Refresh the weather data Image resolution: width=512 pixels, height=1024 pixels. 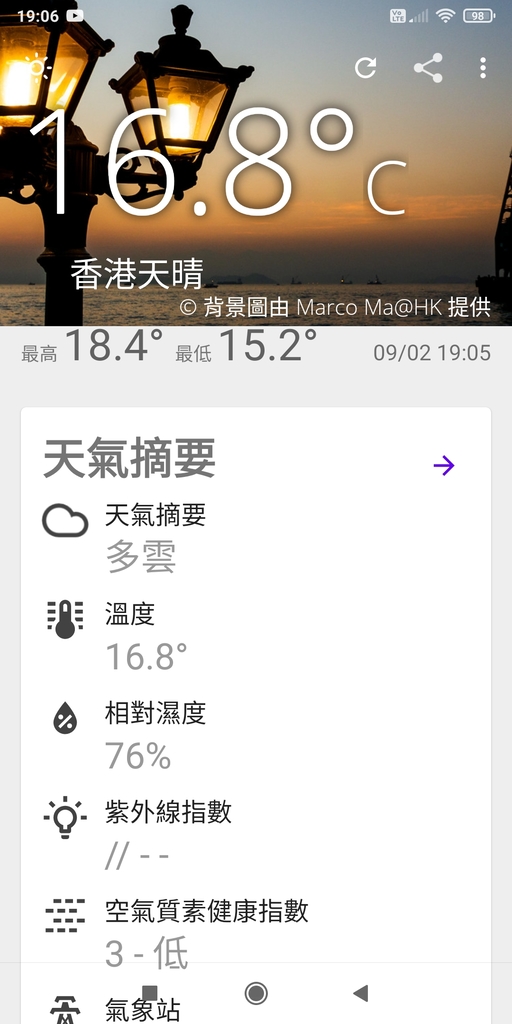point(366,67)
